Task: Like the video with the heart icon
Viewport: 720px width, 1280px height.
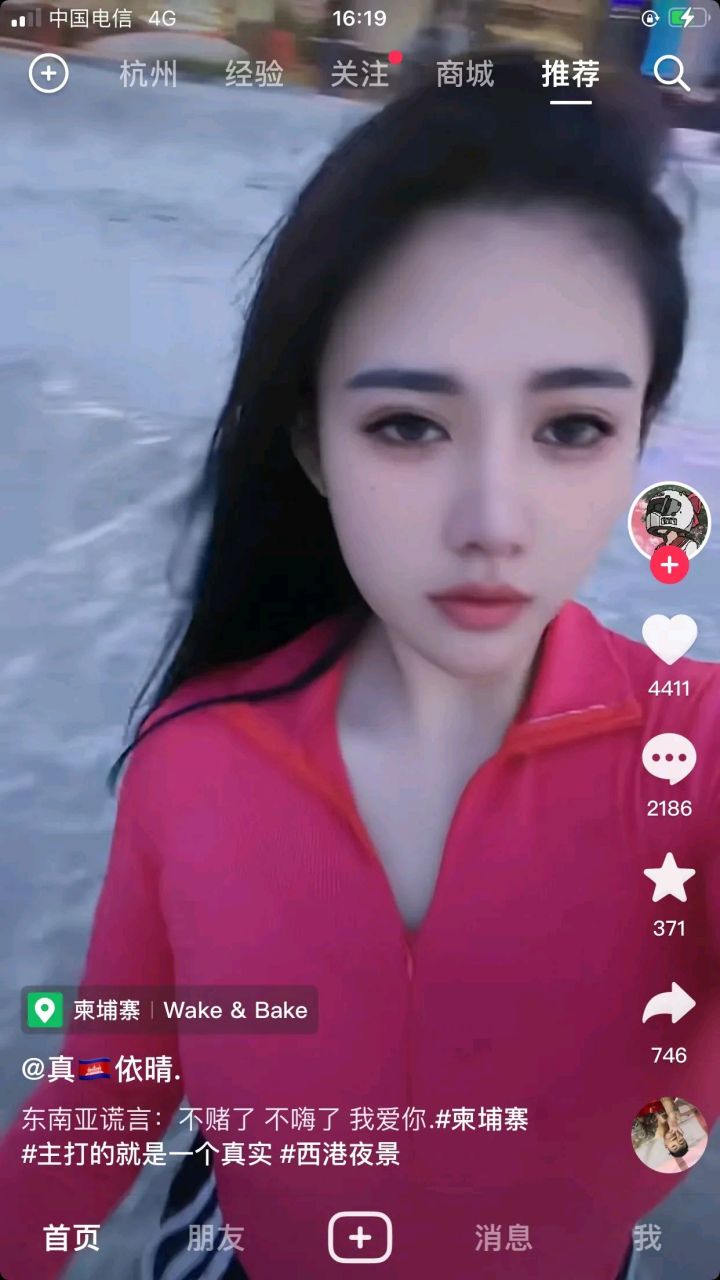Action: pos(671,645)
